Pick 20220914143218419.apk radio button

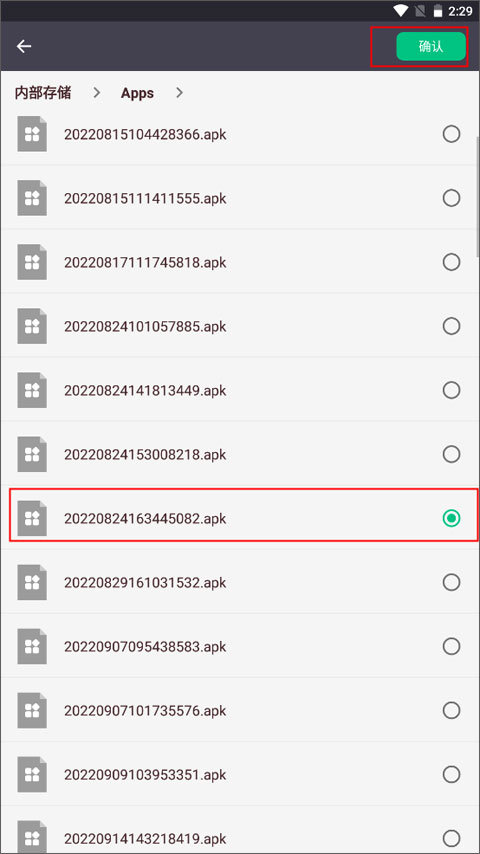pyautogui.click(x=451, y=838)
